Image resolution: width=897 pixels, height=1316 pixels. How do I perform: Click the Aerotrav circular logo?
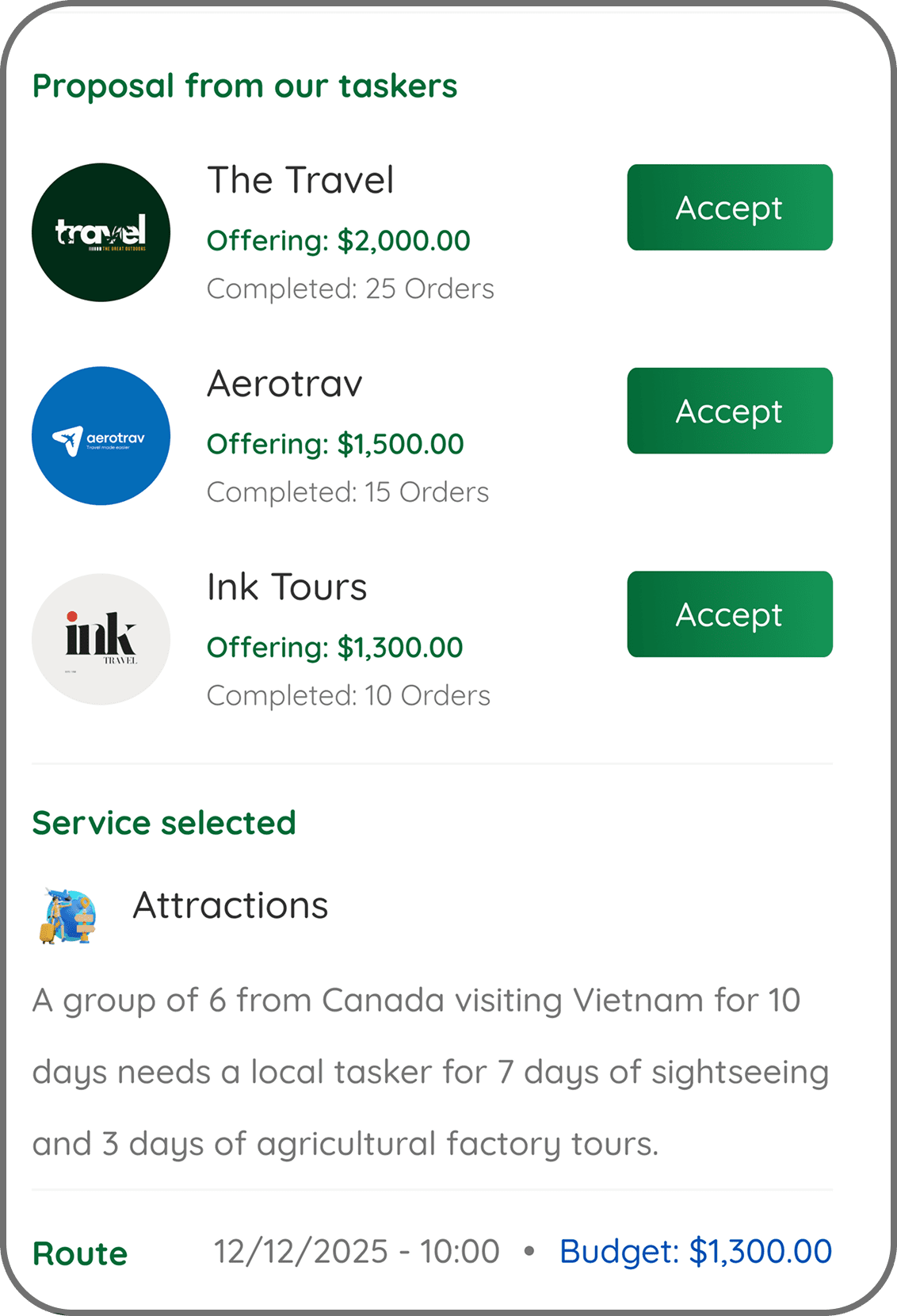(101, 435)
